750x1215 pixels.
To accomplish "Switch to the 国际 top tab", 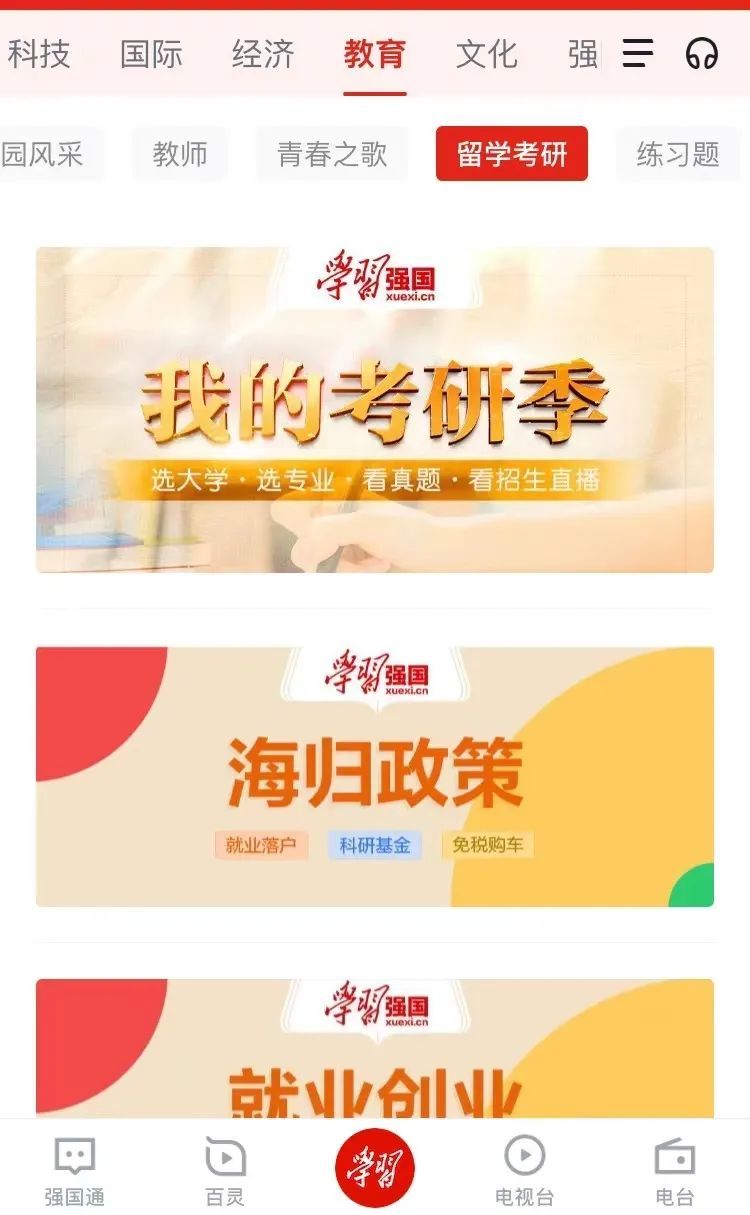I will point(151,53).
